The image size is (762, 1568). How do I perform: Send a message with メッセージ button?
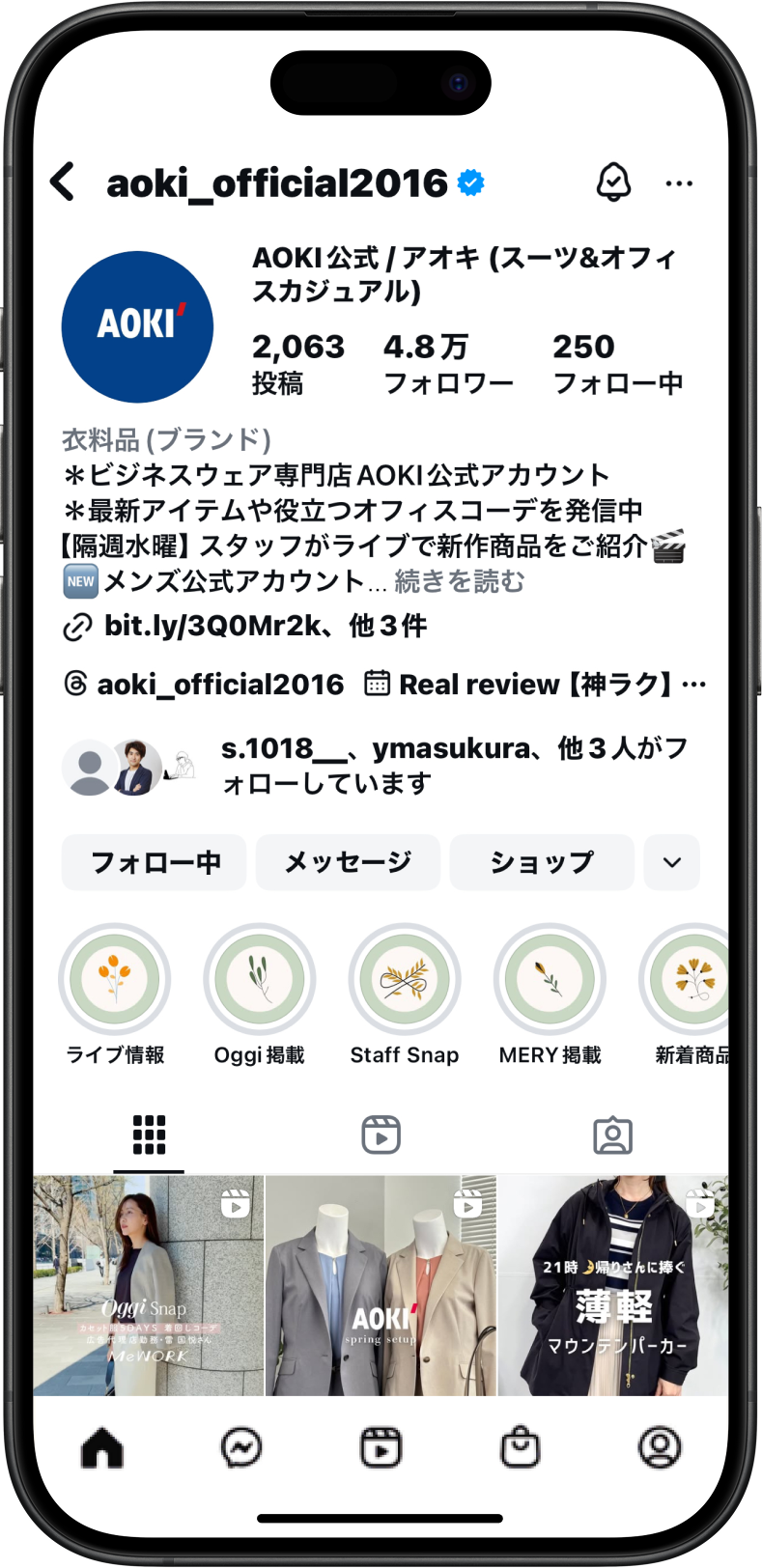click(348, 862)
